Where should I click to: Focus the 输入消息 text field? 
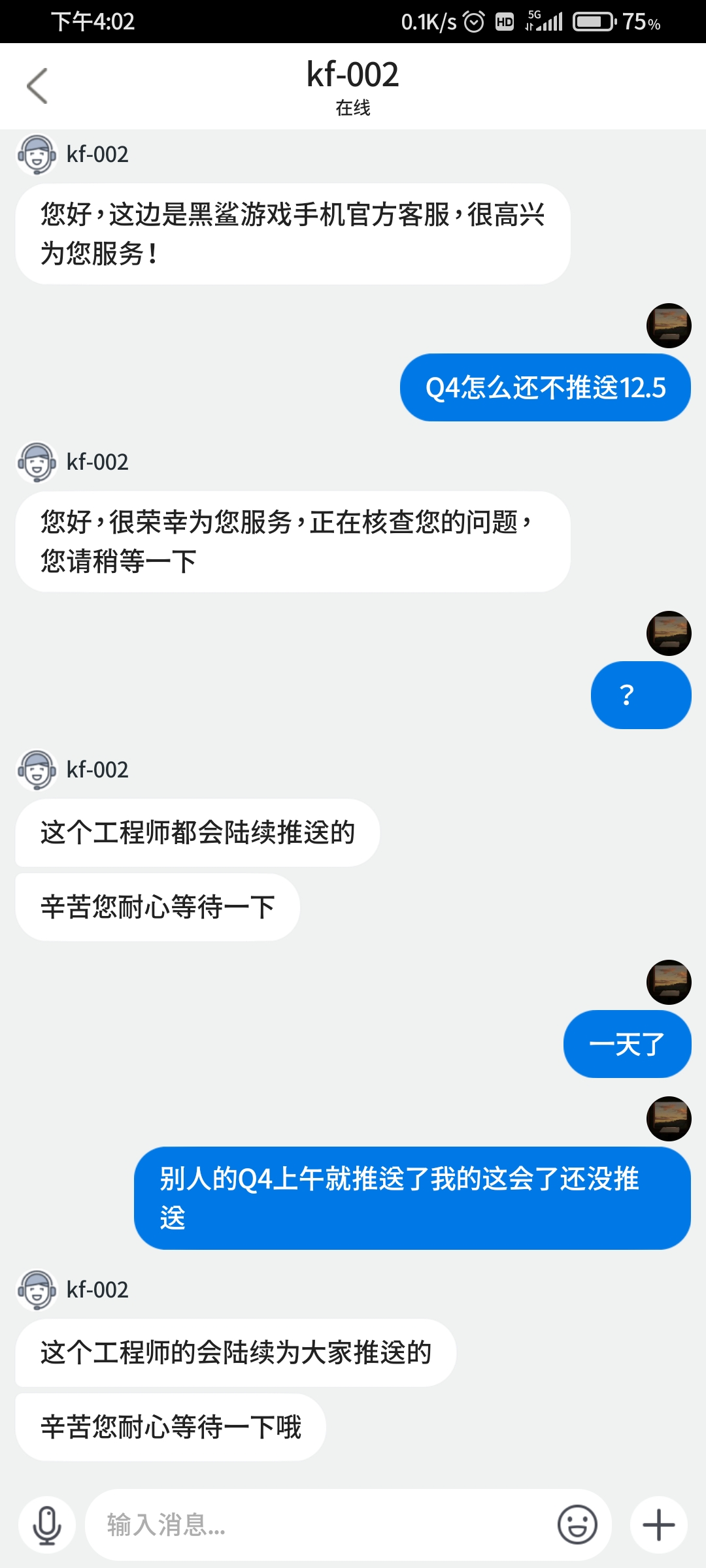click(320, 1526)
